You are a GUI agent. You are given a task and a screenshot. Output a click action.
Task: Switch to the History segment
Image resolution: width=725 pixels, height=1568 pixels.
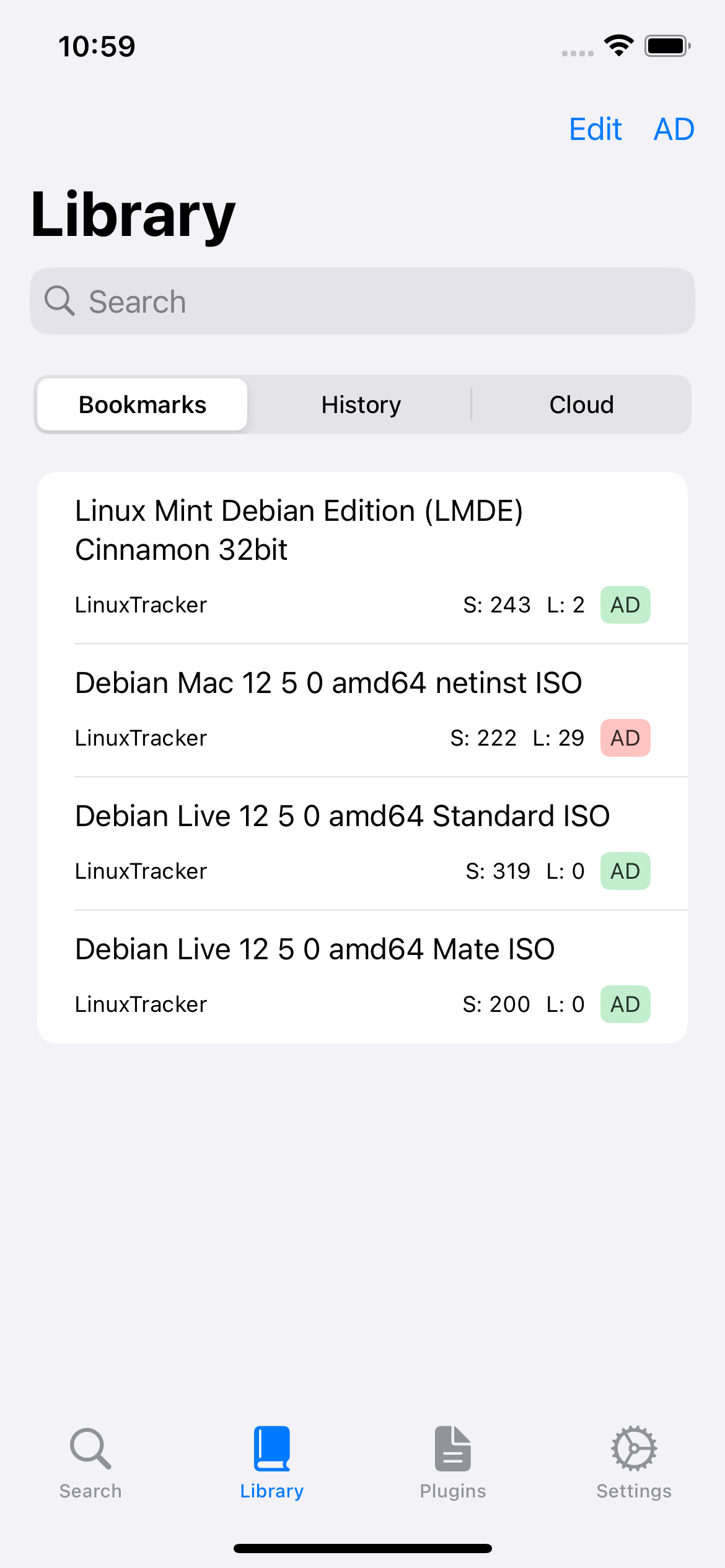tap(361, 405)
